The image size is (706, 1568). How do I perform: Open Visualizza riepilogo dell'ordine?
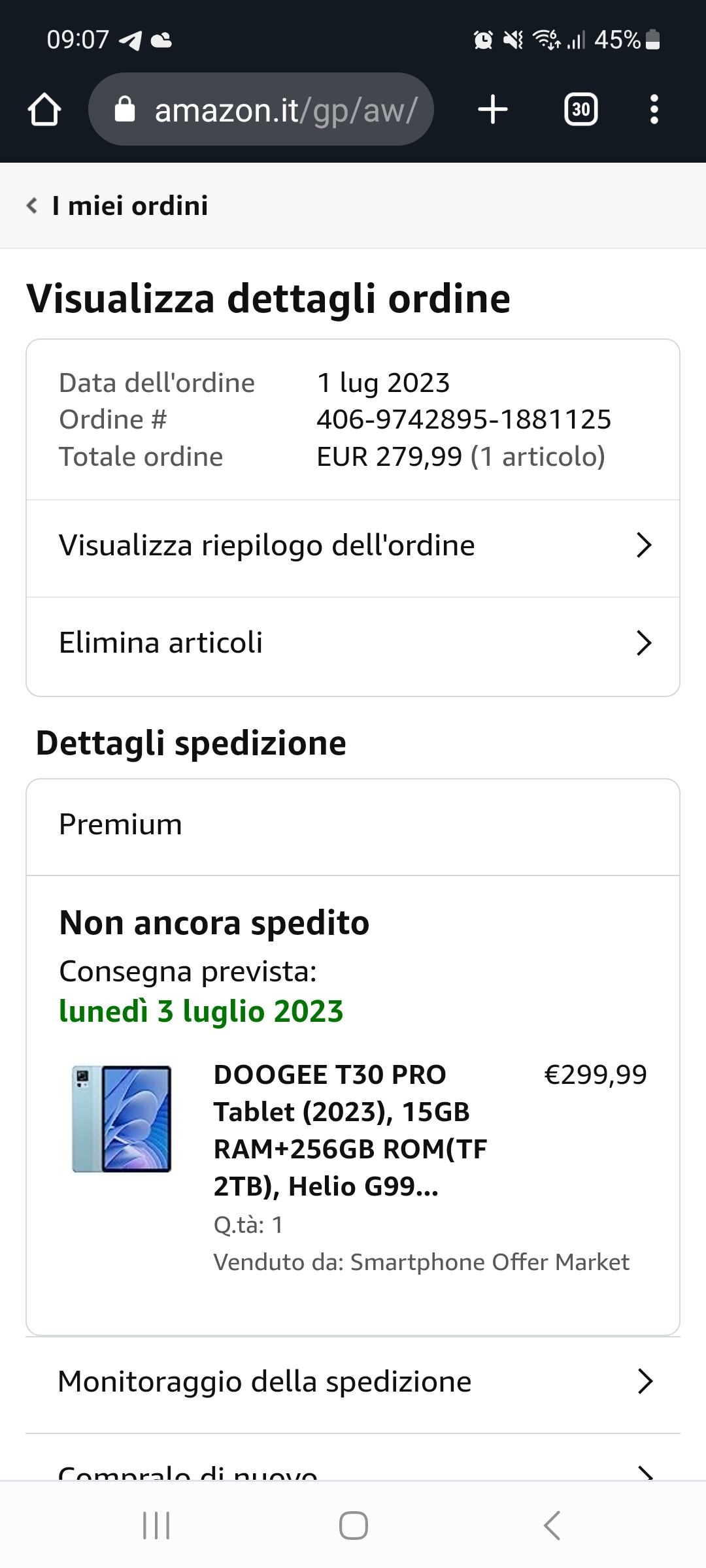pos(353,546)
